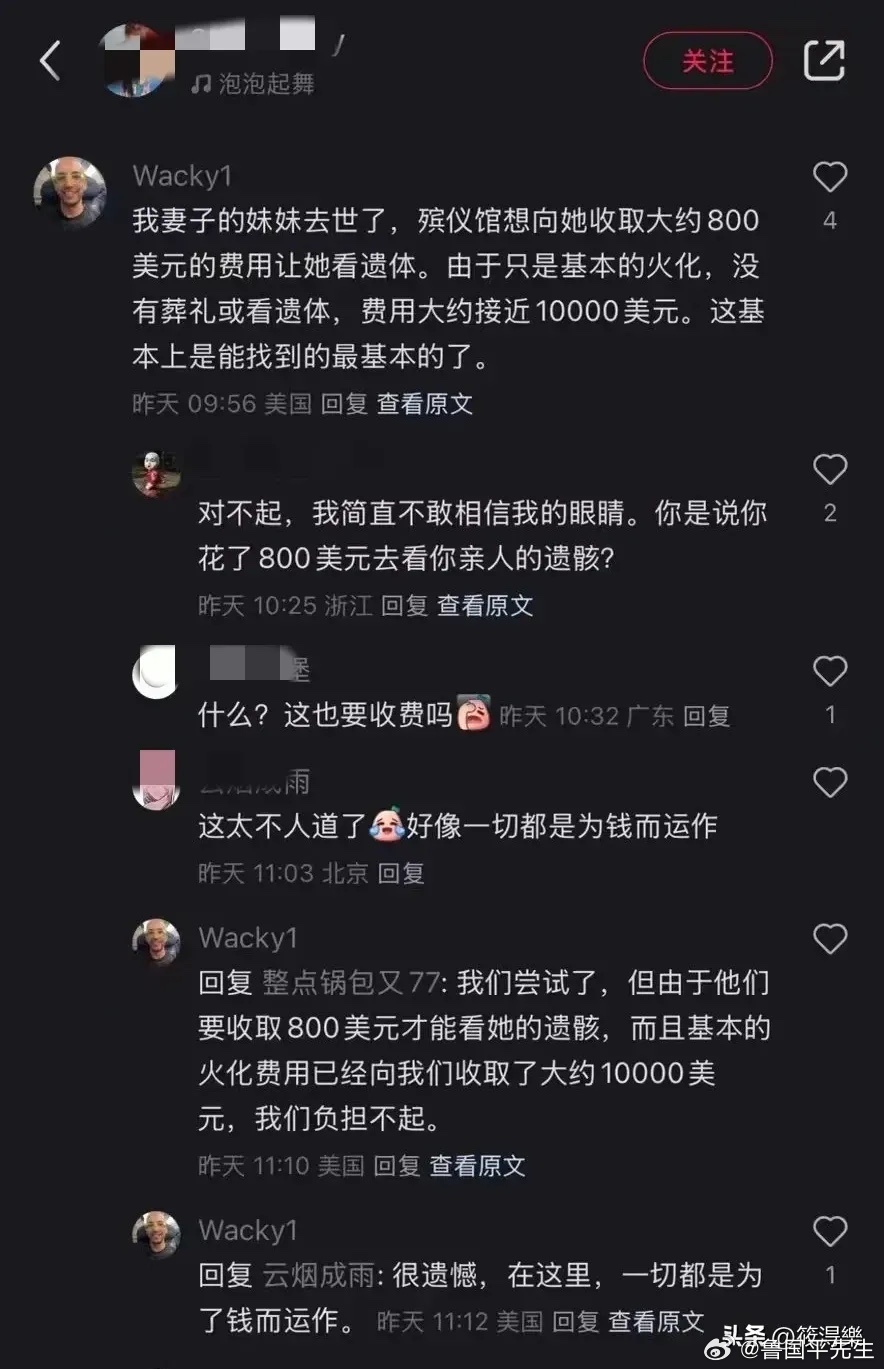Tap the heart on the 浙江 reply comment
Screen dimensions: 884x1369
click(830, 470)
